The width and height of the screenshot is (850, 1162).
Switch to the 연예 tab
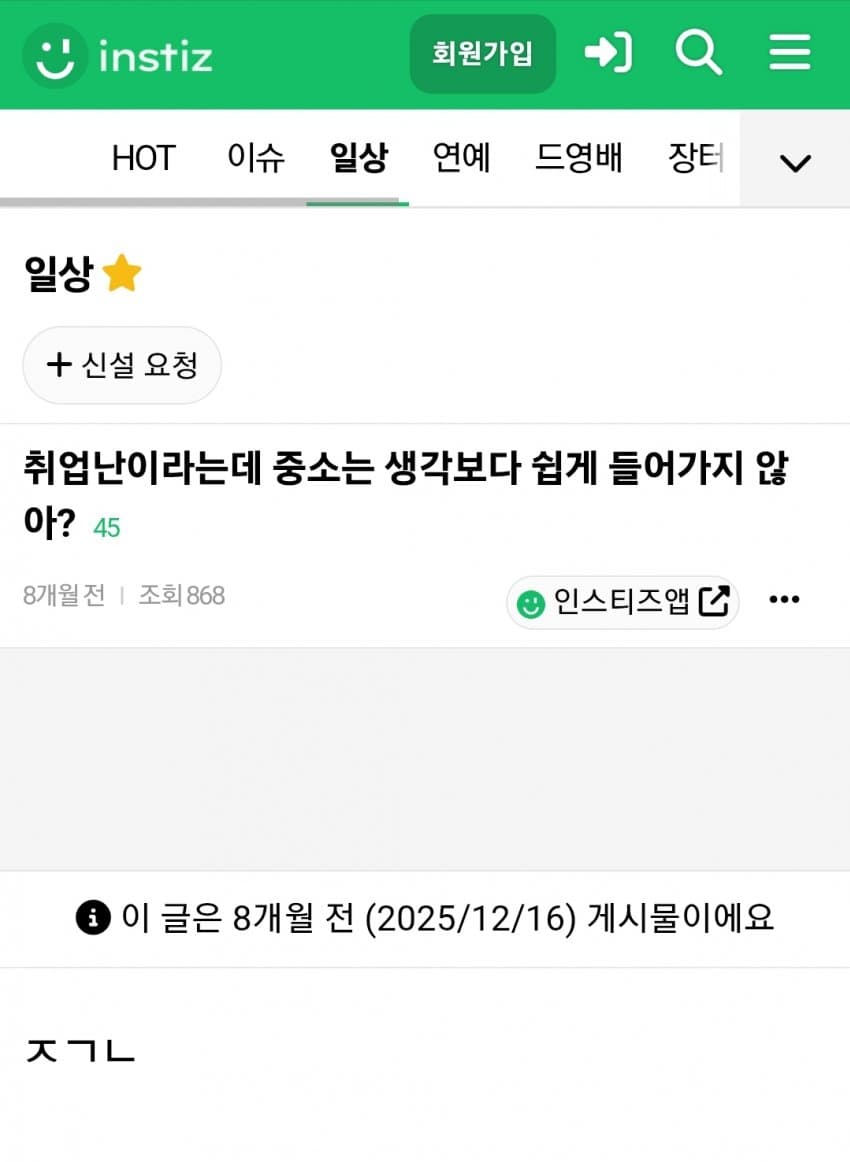pyautogui.click(x=462, y=158)
